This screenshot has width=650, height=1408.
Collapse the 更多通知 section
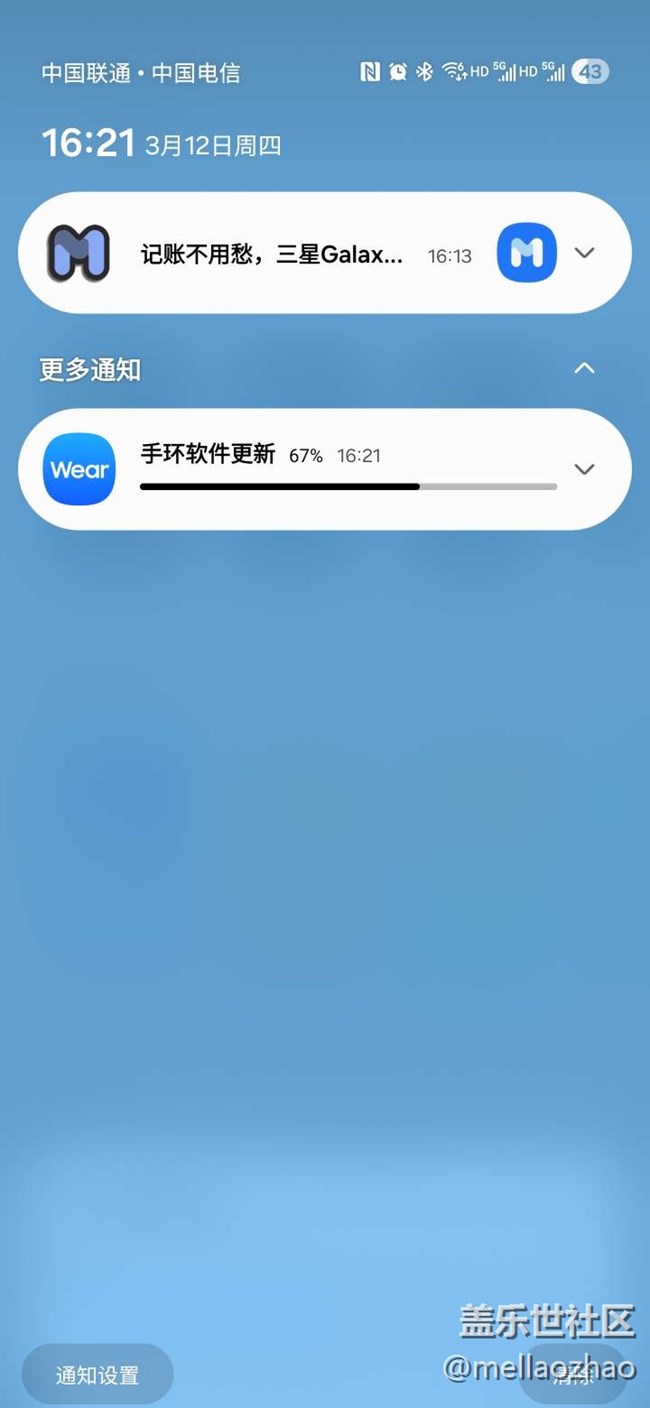[584, 368]
